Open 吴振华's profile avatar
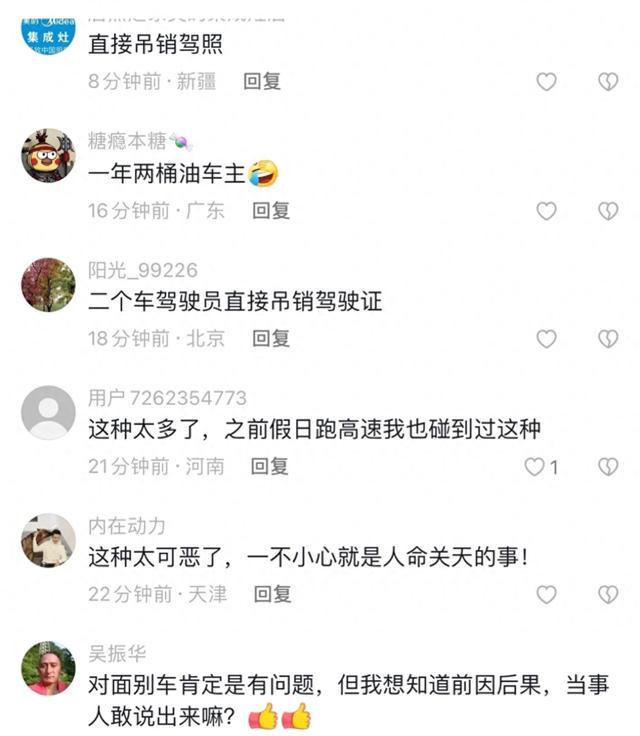This screenshot has height=736, width=640. (x=48, y=668)
